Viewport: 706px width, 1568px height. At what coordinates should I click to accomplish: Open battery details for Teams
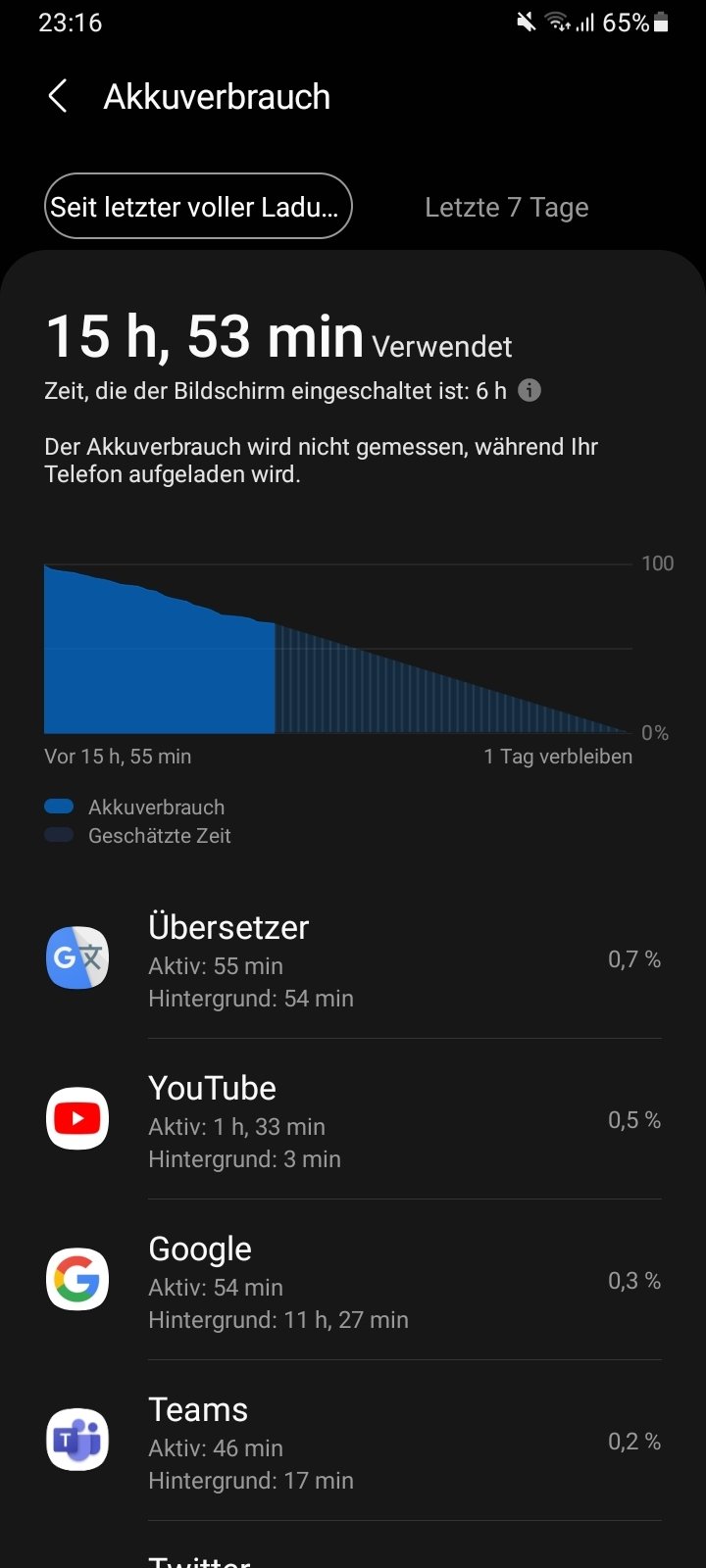pyautogui.click(x=353, y=1441)
